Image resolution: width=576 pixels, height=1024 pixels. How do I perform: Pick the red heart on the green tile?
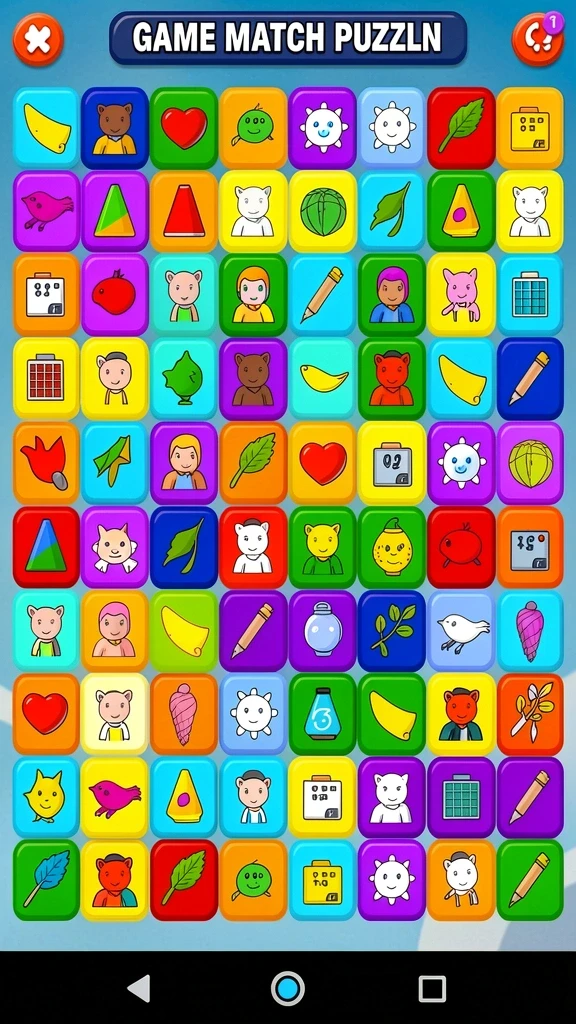point(184,128)
